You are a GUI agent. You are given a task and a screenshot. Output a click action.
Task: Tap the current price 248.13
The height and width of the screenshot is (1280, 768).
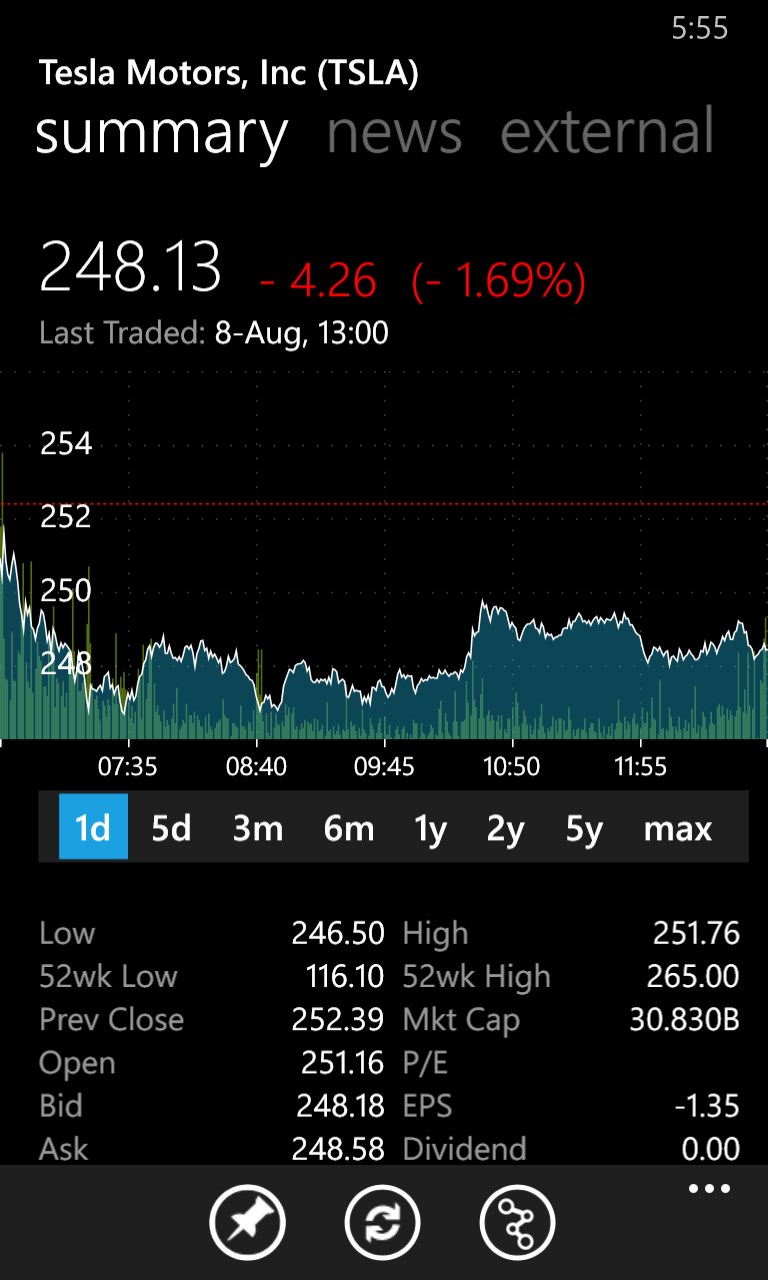pyautogui.click(x=130, y=265)
